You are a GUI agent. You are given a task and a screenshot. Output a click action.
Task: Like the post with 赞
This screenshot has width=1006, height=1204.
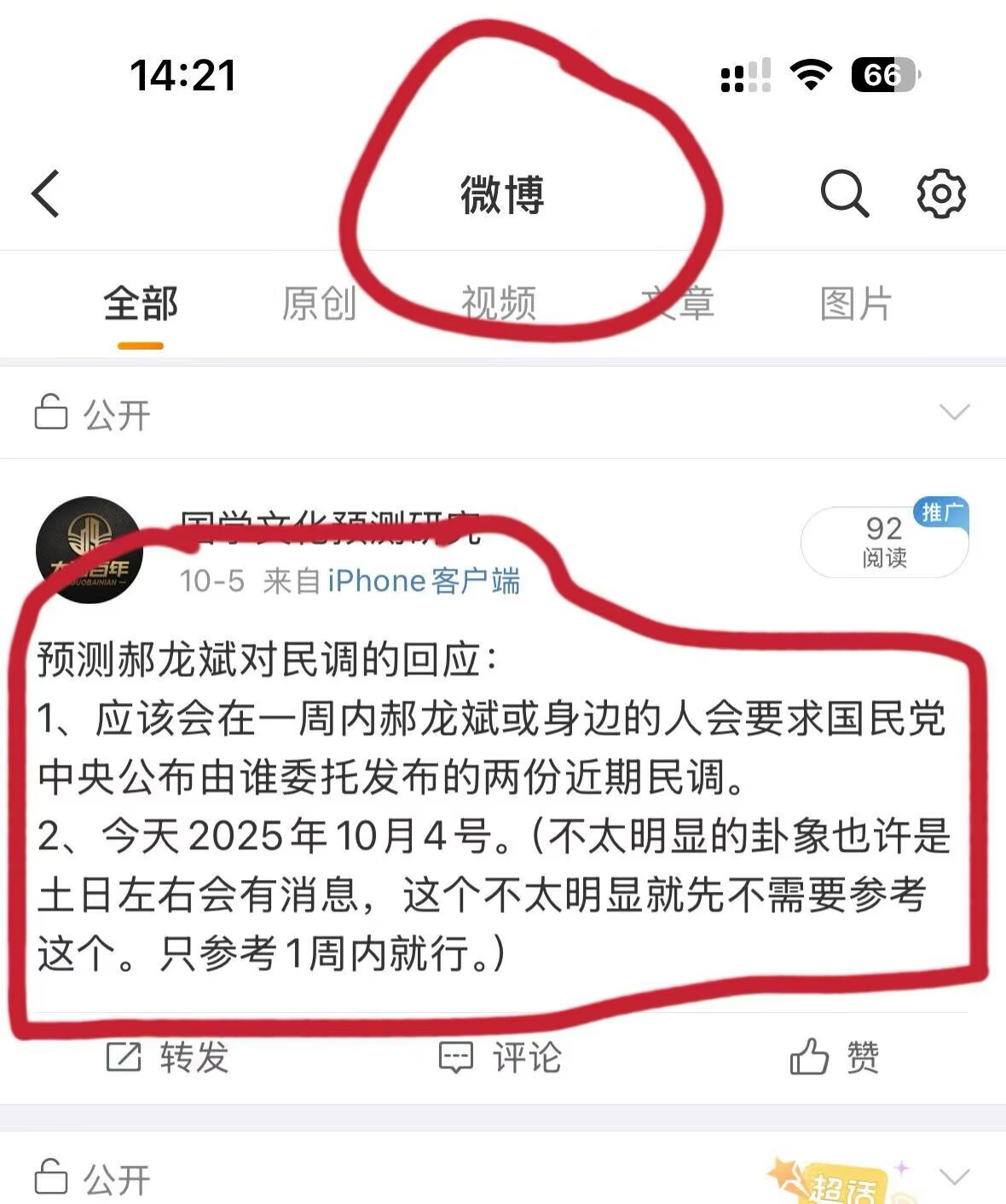[835, 1057]
